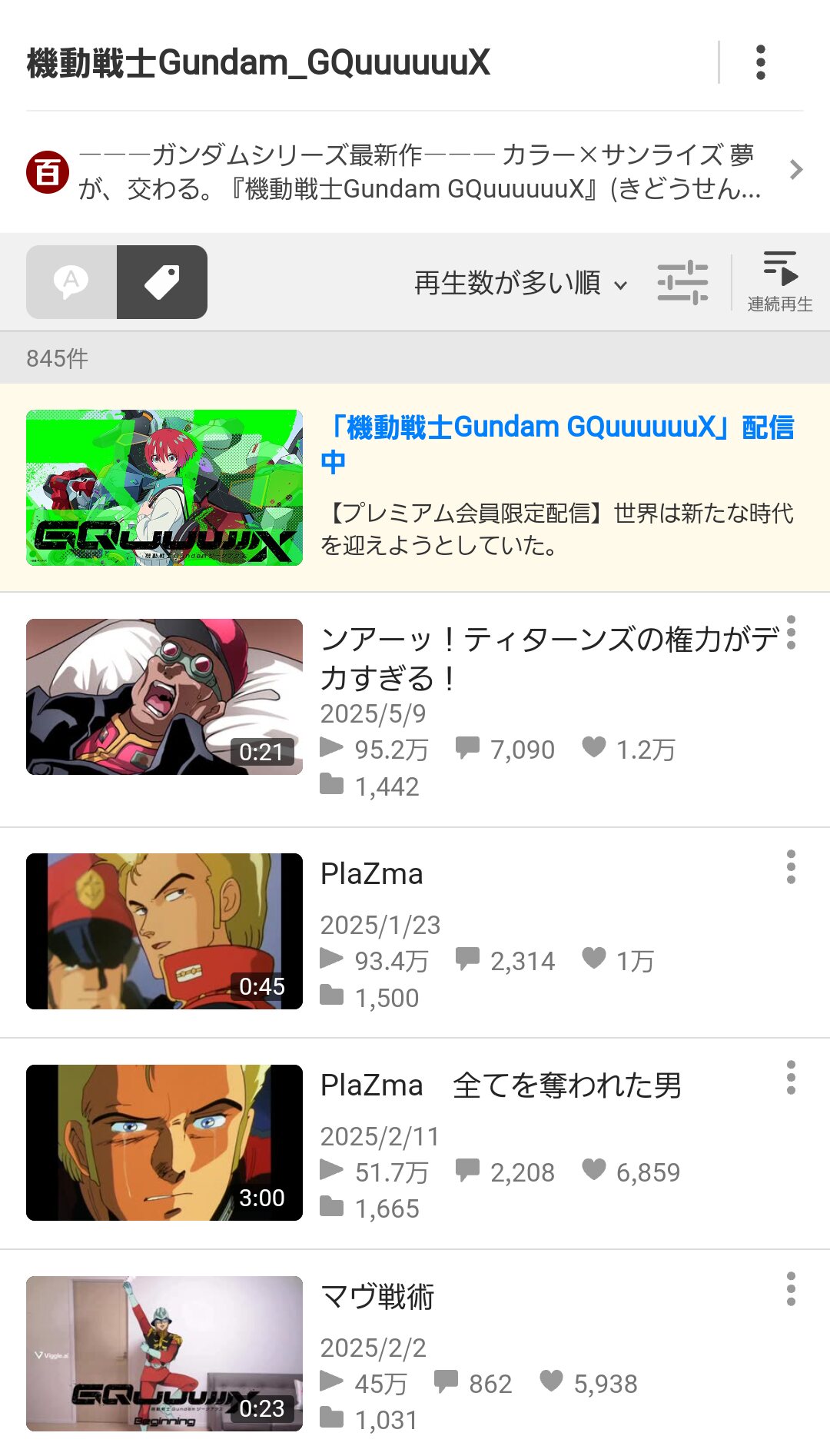Open options for PlaZma 全てを奪われた男
The height and width of the screenshot is (1456, 830).
(791, 1078)
